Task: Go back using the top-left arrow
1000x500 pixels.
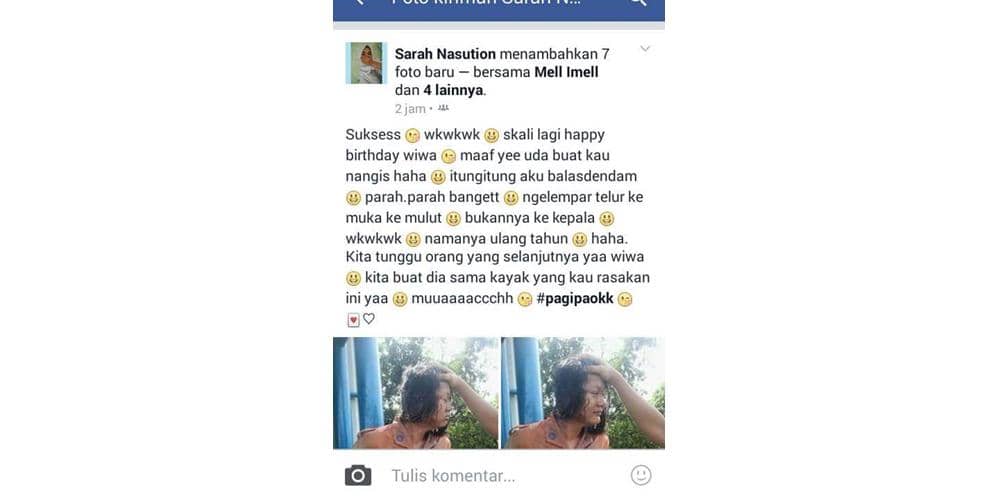Action: click(x=358, y=3)
